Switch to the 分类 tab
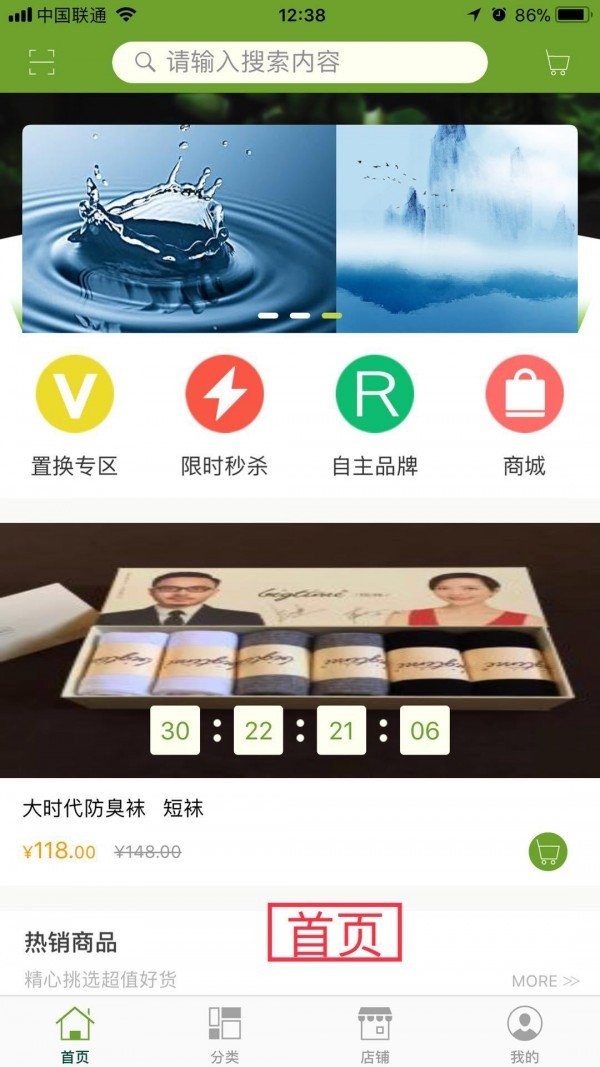 (x=225, y=1033)
